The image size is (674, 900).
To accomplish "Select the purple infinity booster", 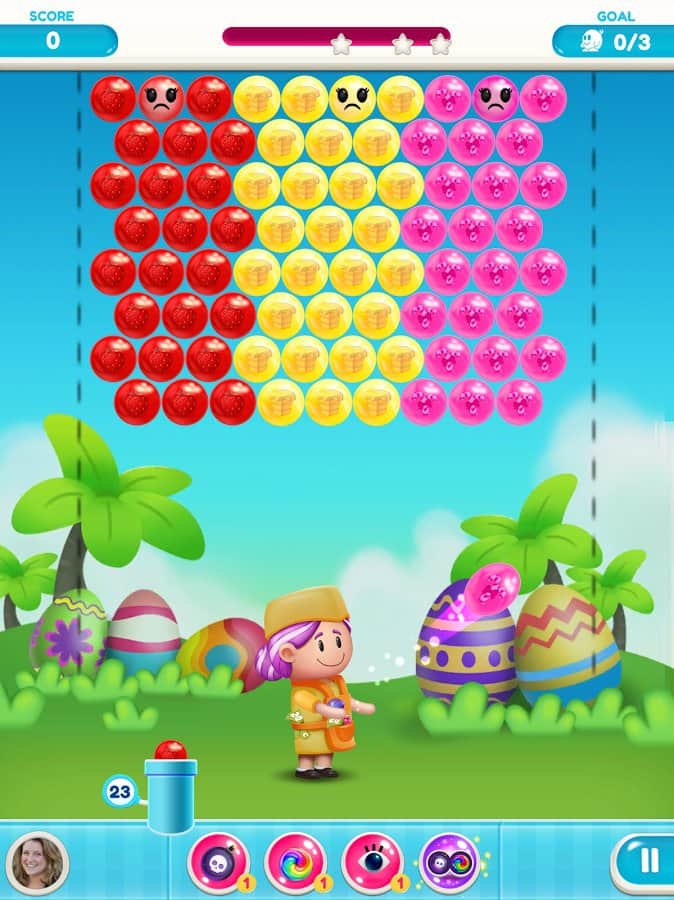I will [448, 860].
